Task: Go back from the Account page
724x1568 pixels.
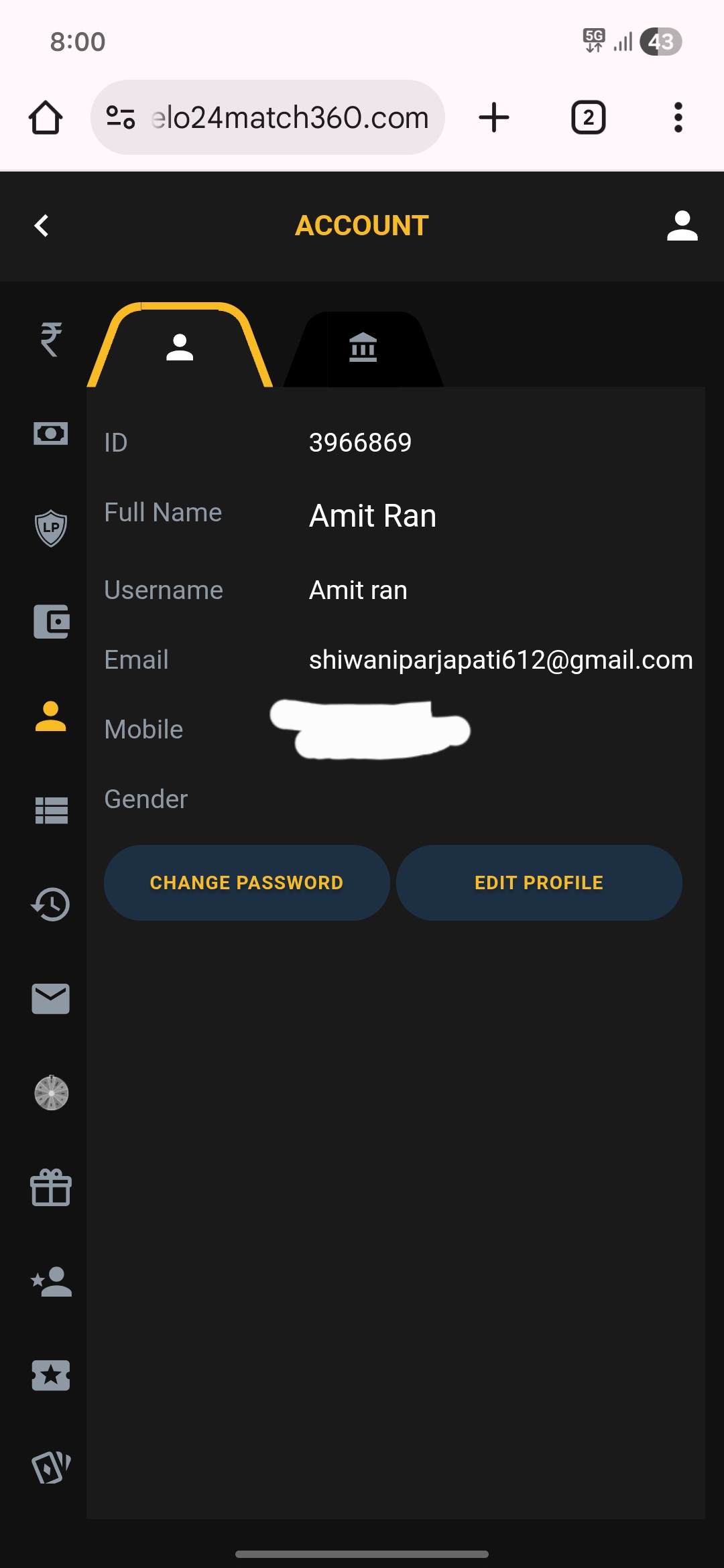Action: [42, 226]
